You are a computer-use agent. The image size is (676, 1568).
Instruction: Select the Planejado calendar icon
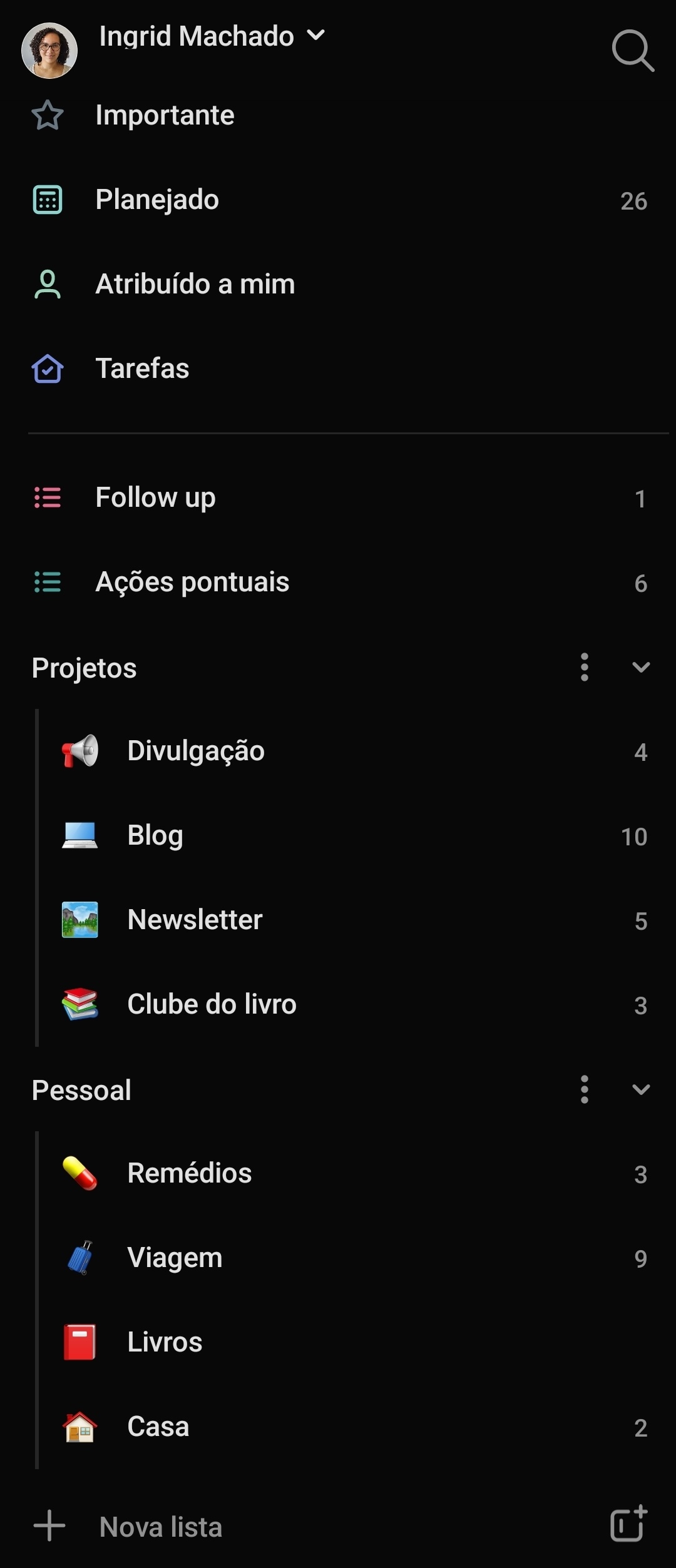47,199
